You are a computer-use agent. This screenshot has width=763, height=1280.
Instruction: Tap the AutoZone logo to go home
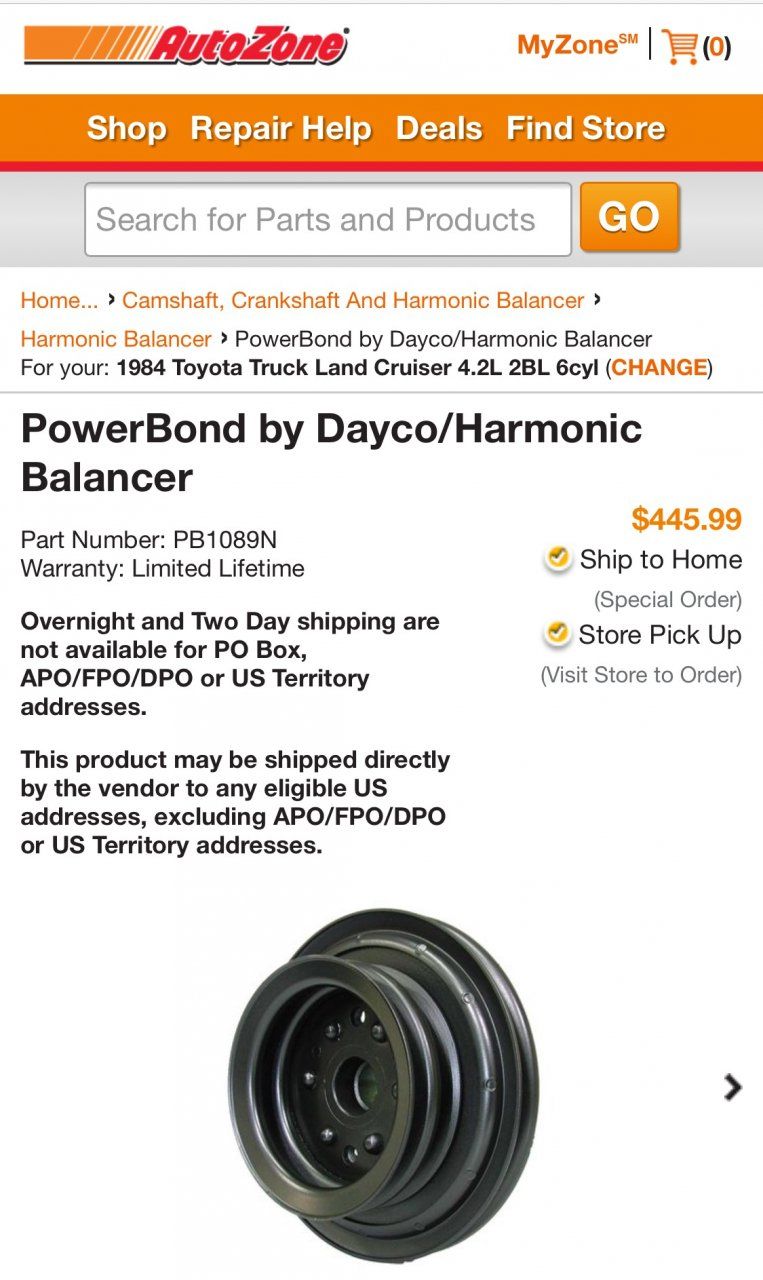(186, 45)
